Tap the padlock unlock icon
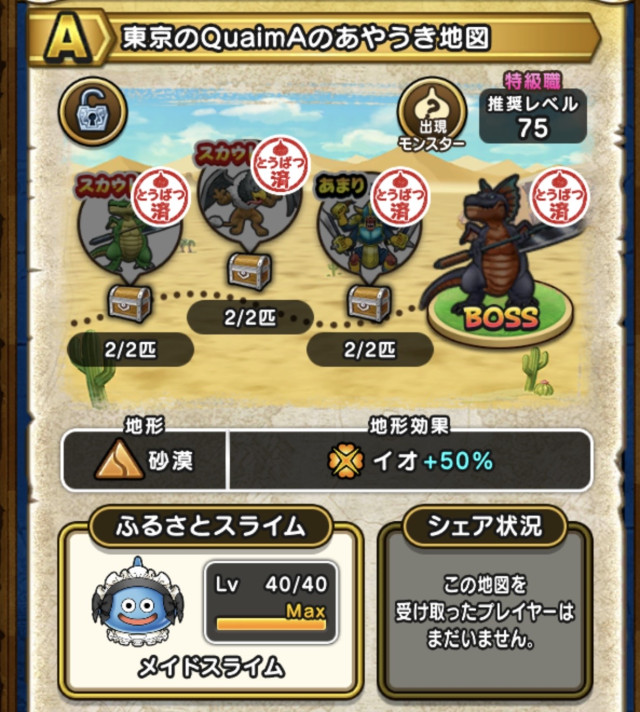This screenshot has width=640, height=712. (x=93, y=113)
